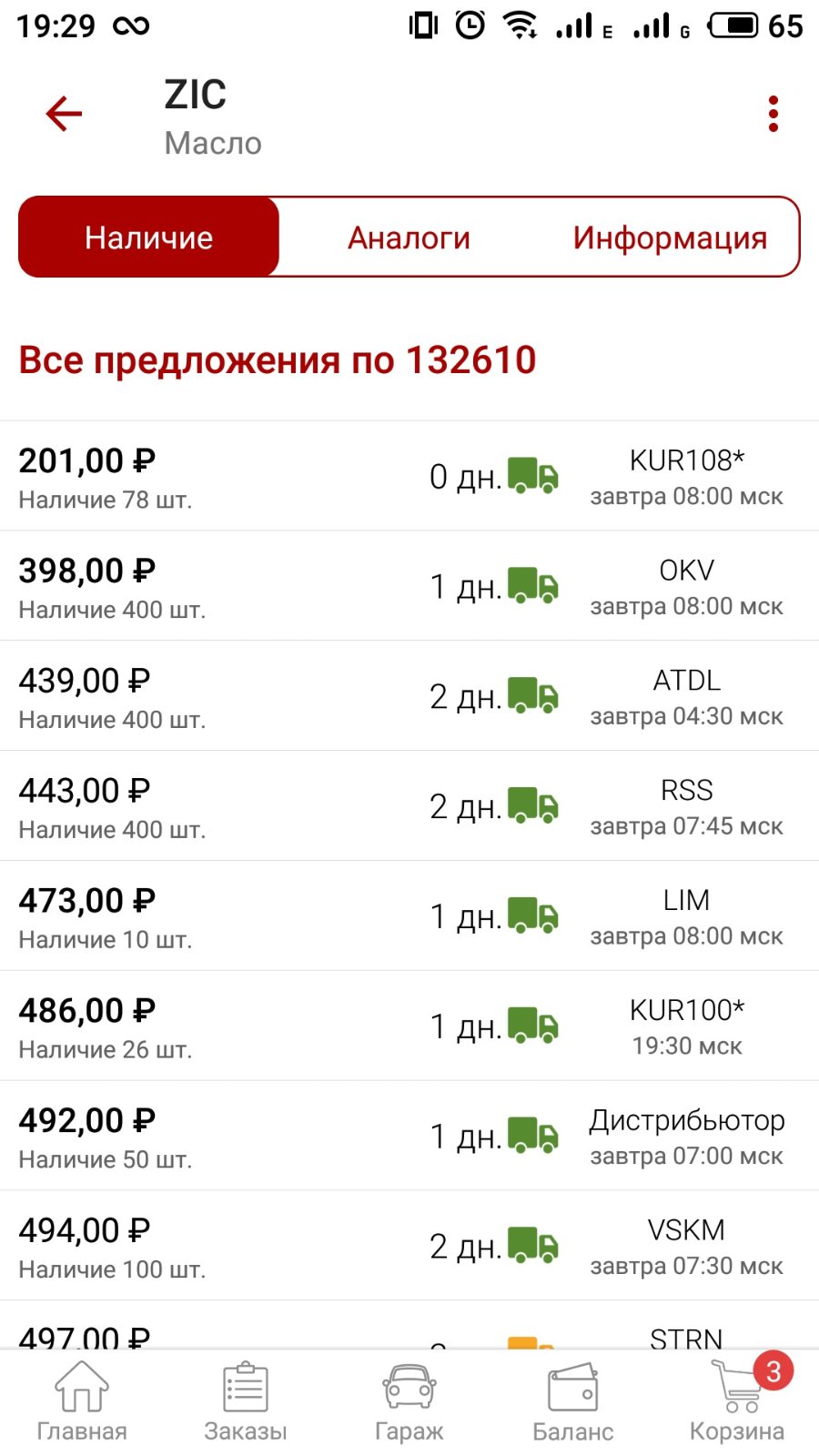The image size is (819, 1456).
Task: Open the 398,00 ₽ offer from OKV
Action: [409, 586]
